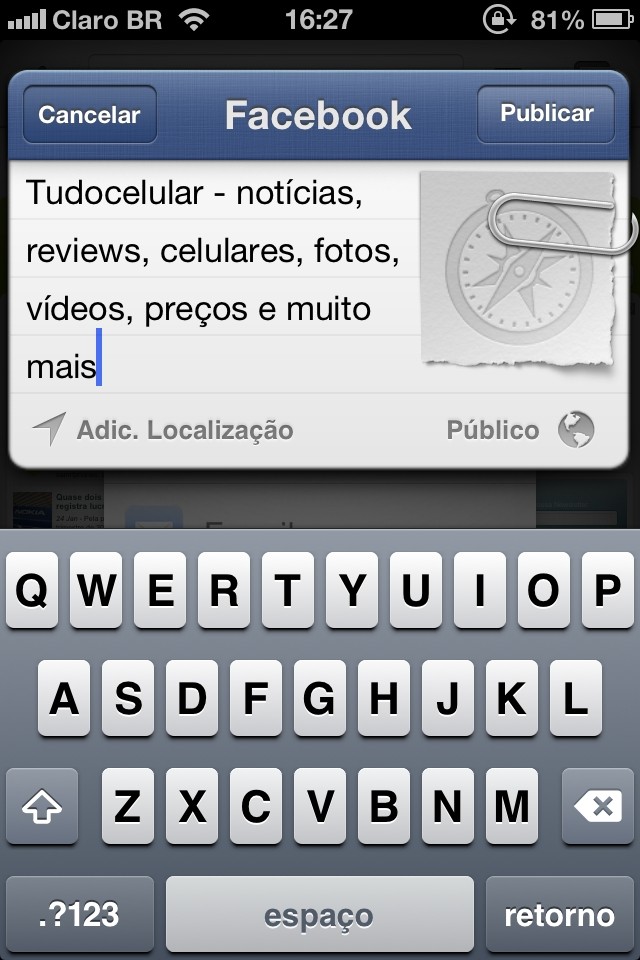This screenshot has height=960, width=640.
Task: Enable shift on the keyboard
Action: click(x=42, y=806)
